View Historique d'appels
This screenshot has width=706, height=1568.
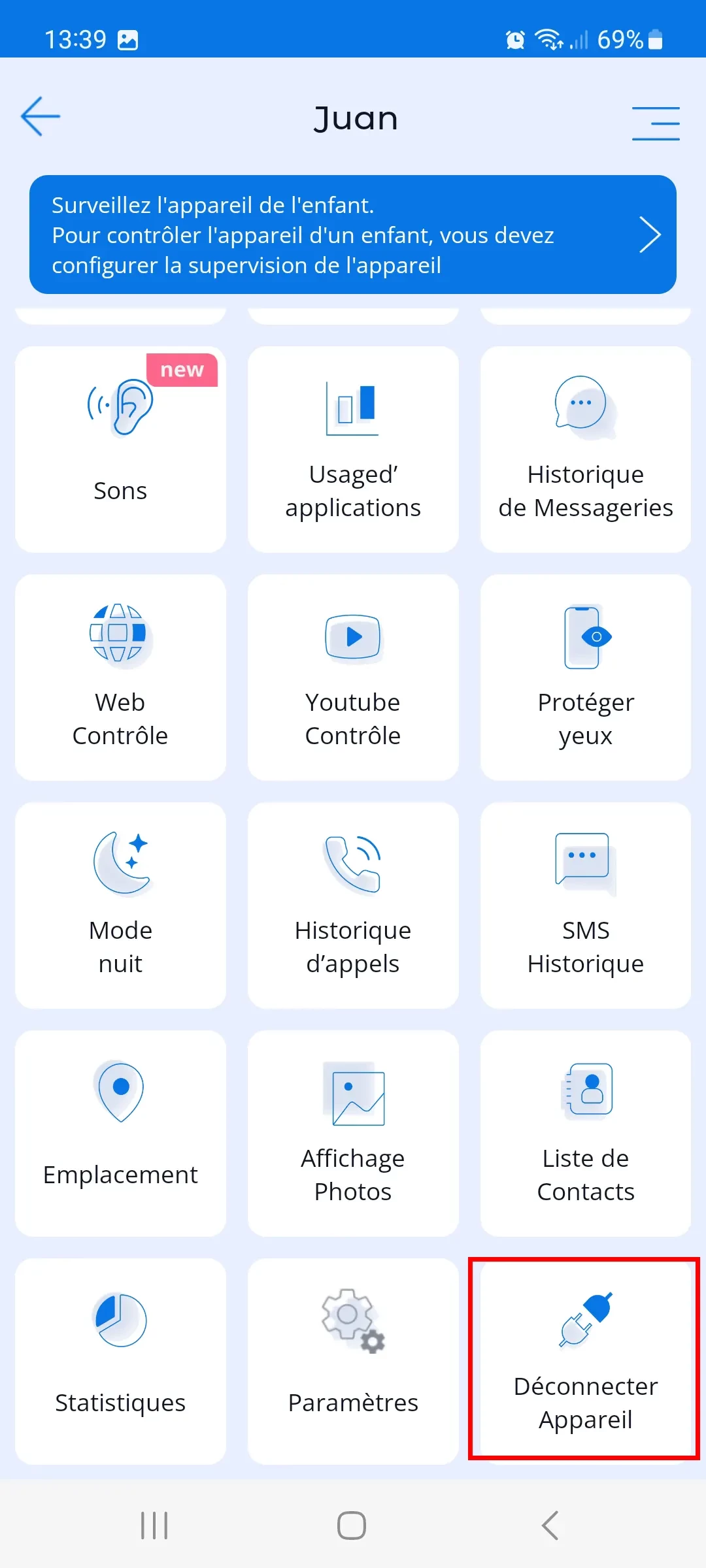[x=353, y=905]
